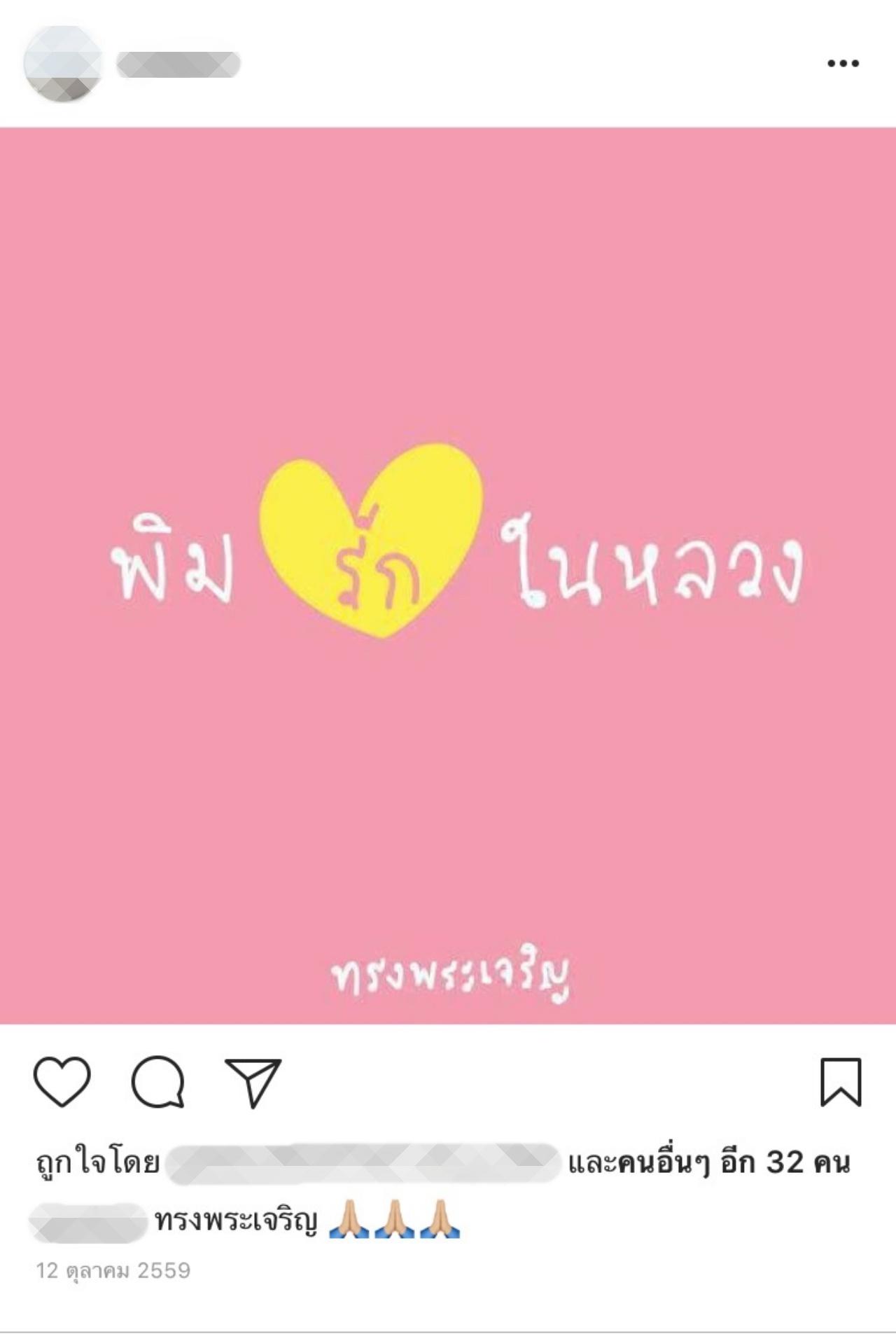Screen dimensions: 896x1334
Task: Like this post with the heart icon
Action: [62, 1082]
